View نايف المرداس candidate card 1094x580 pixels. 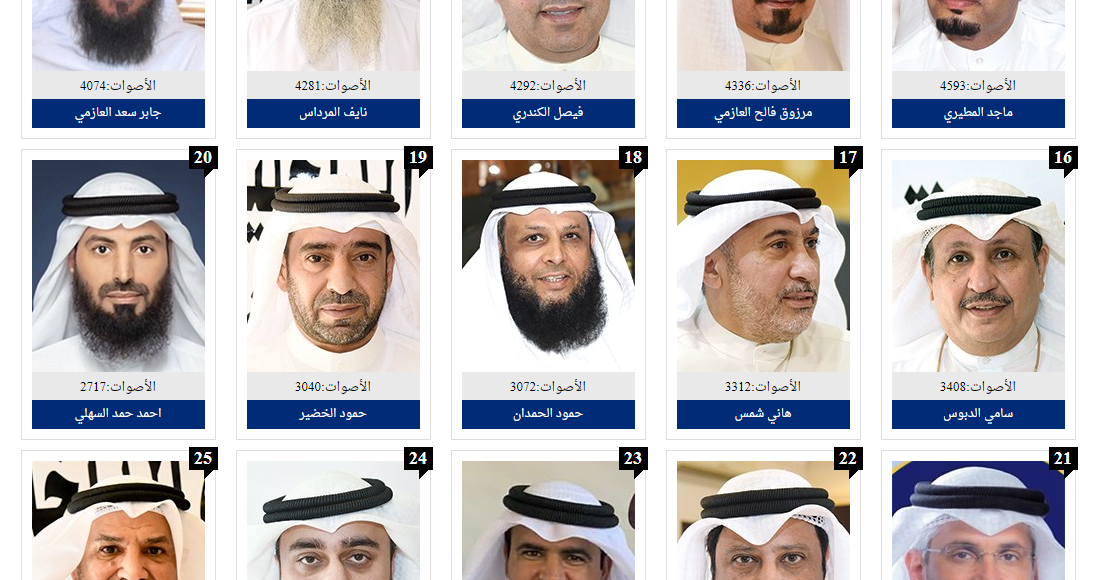333,60
